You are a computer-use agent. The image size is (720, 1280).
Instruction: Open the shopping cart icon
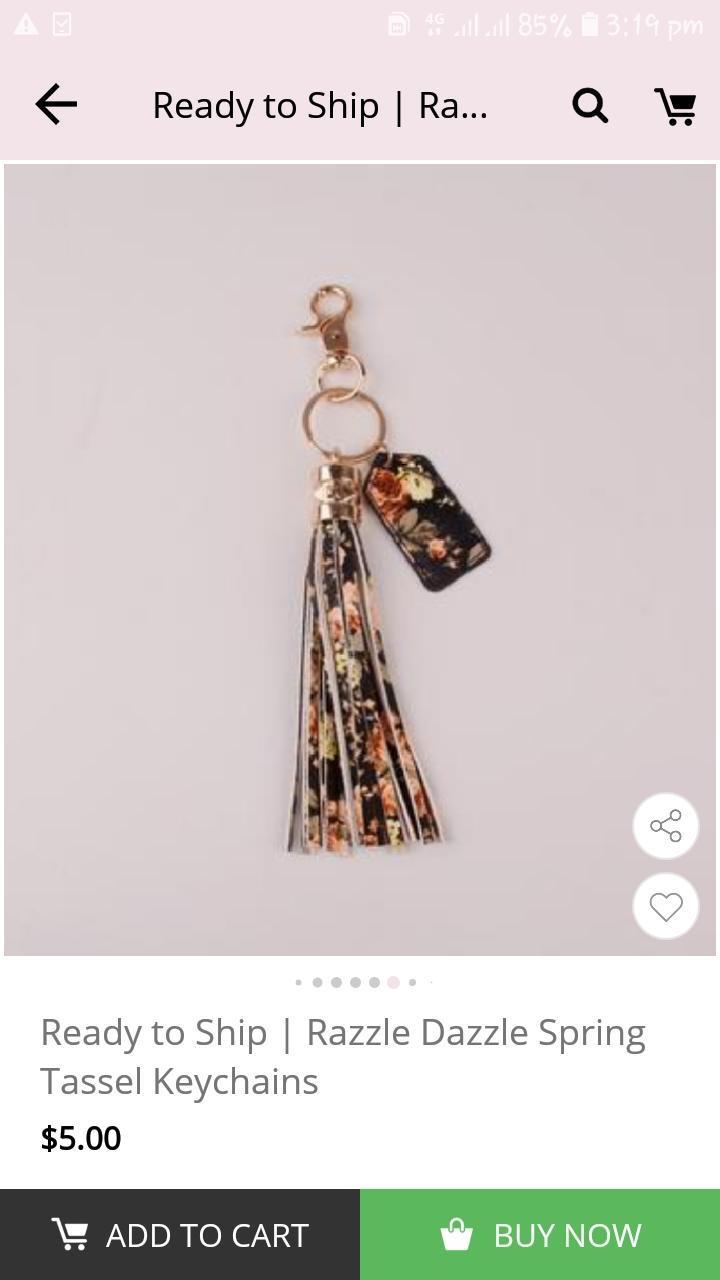tap(676, 105)
